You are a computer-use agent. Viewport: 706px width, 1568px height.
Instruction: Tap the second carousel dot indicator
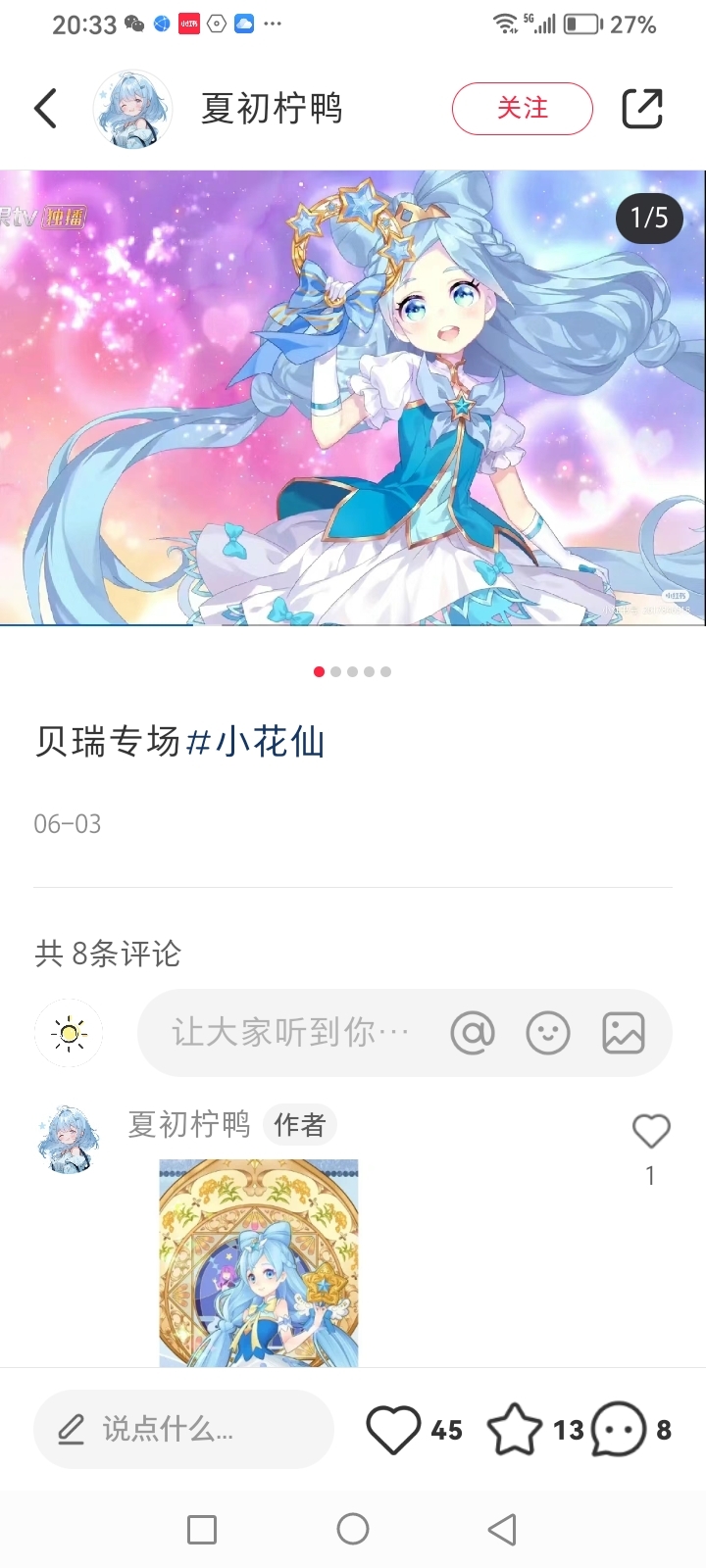tap(334, 672)
